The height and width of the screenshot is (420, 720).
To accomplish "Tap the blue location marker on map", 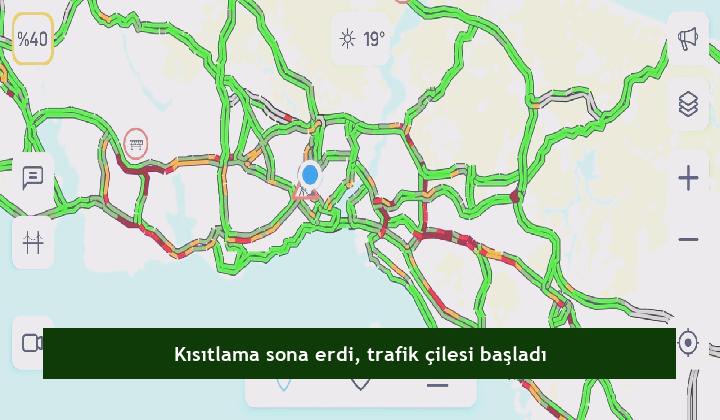I will click(x=310, y=176).
